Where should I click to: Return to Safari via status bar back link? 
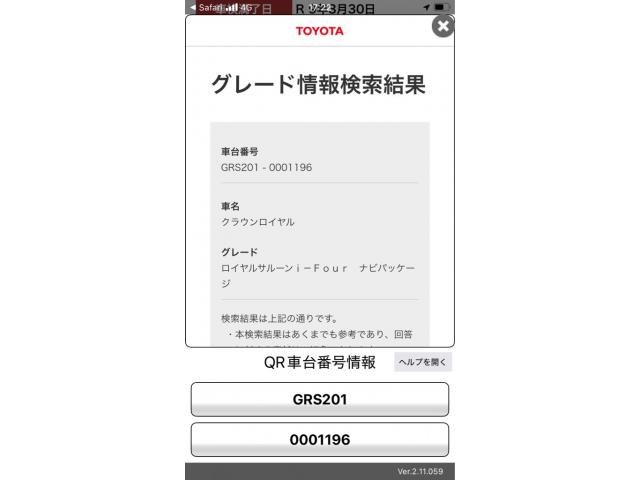coord(205,7)
